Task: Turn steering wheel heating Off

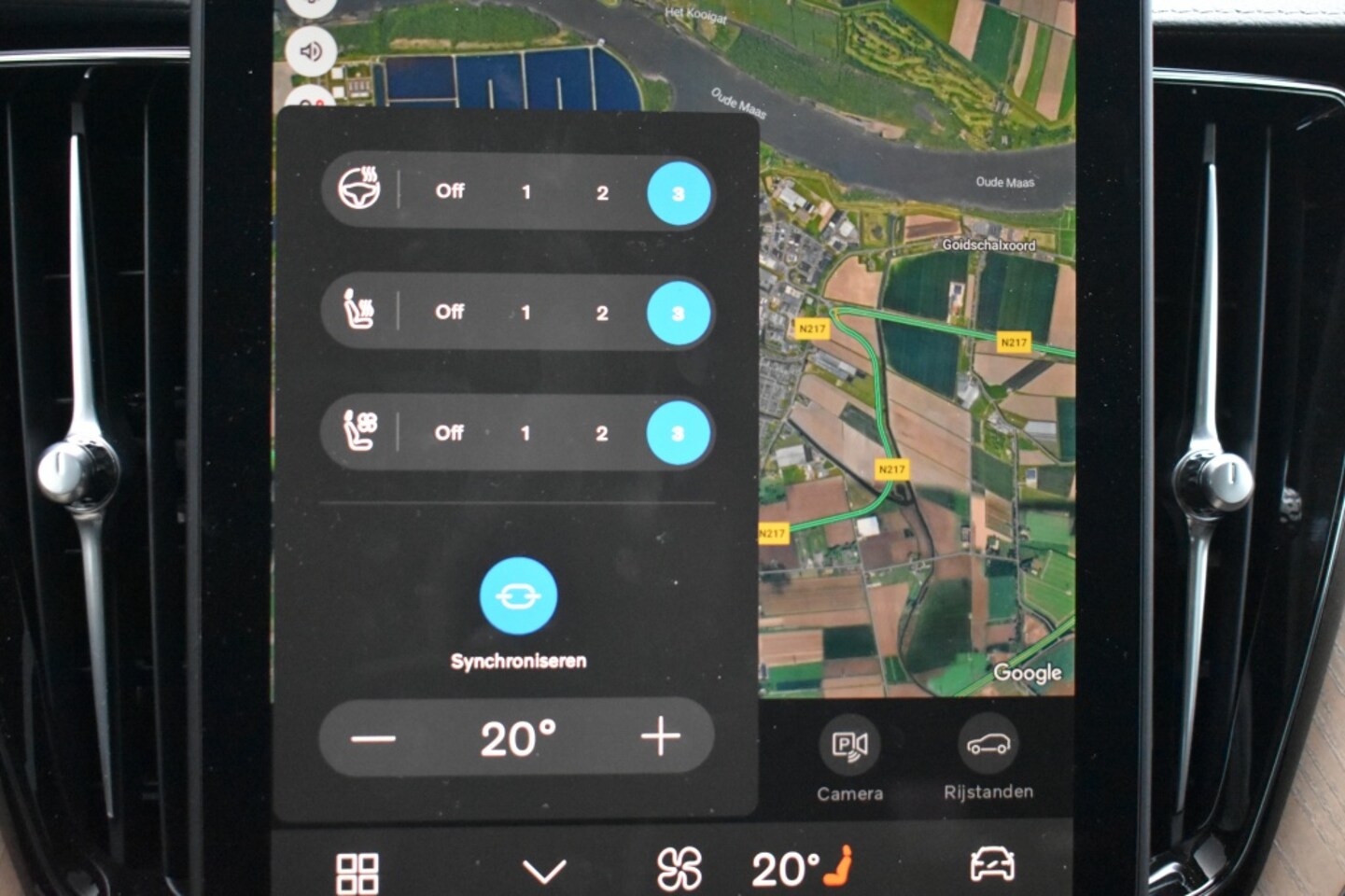Action: [x=450, y=191]
